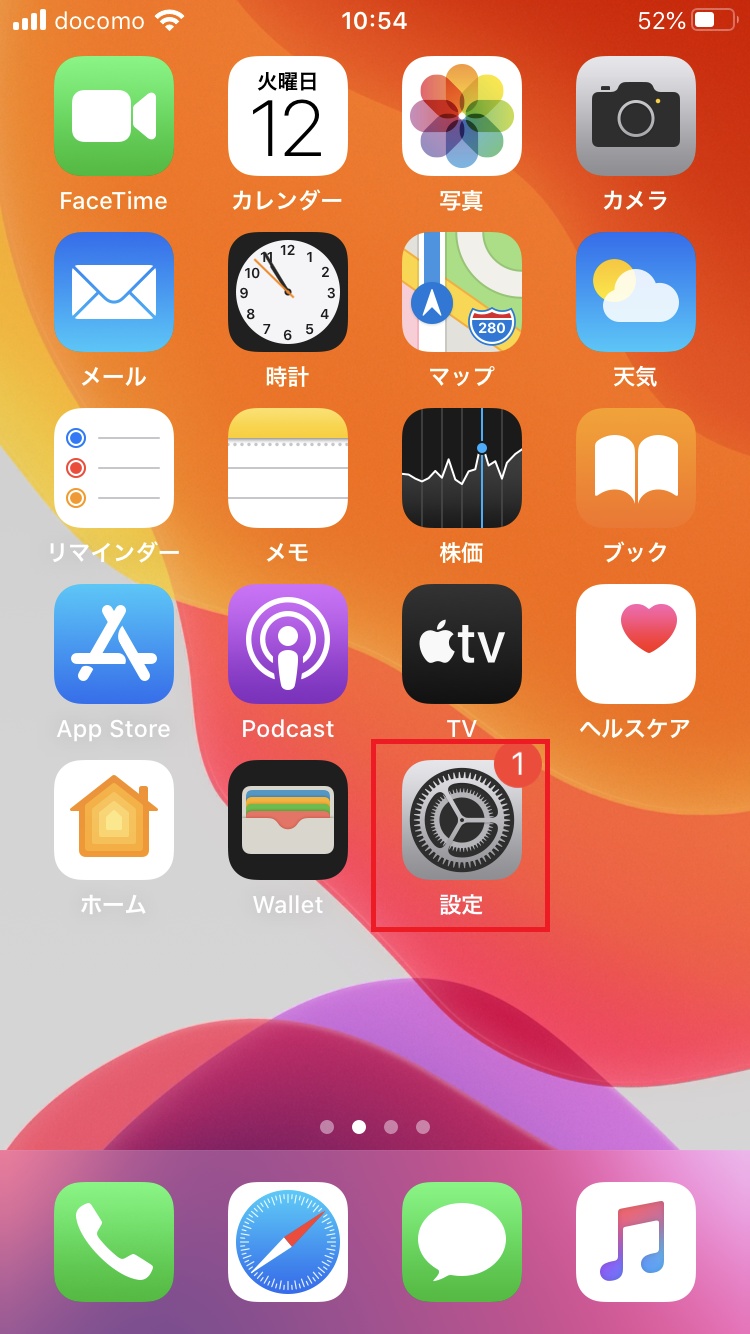Open the リマインダー reminders app

(x=113, y=467)
